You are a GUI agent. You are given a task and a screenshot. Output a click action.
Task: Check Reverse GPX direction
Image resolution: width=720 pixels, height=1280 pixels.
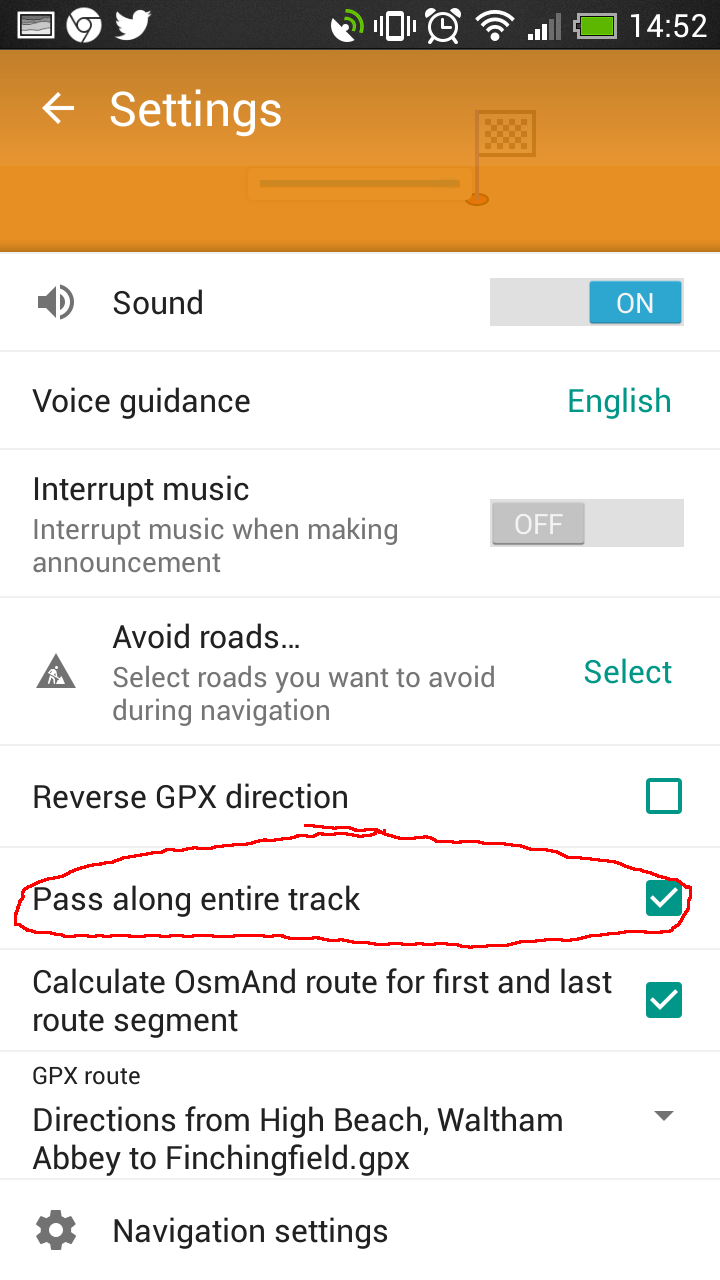(x=664, y=797)
